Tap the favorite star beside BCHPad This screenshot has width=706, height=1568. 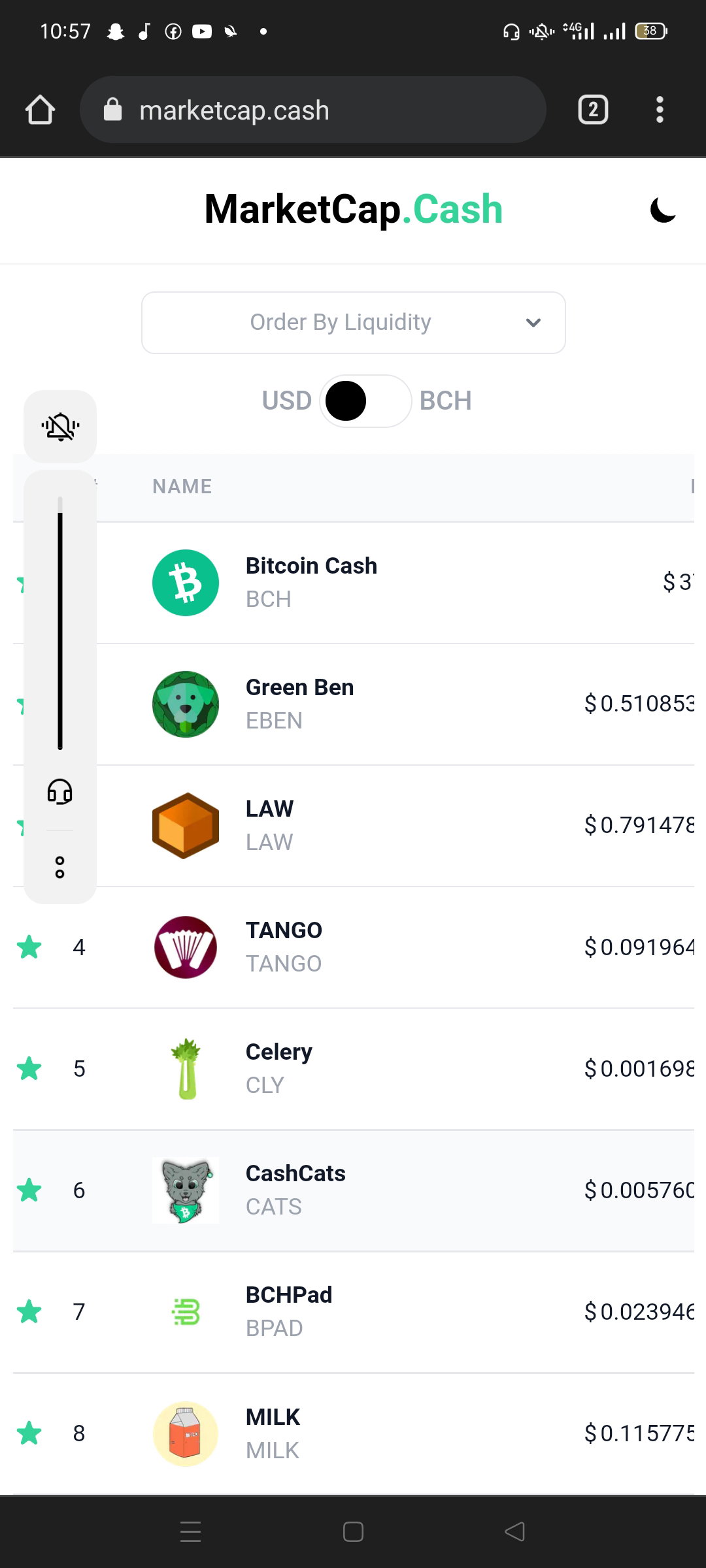[29, 1312]
